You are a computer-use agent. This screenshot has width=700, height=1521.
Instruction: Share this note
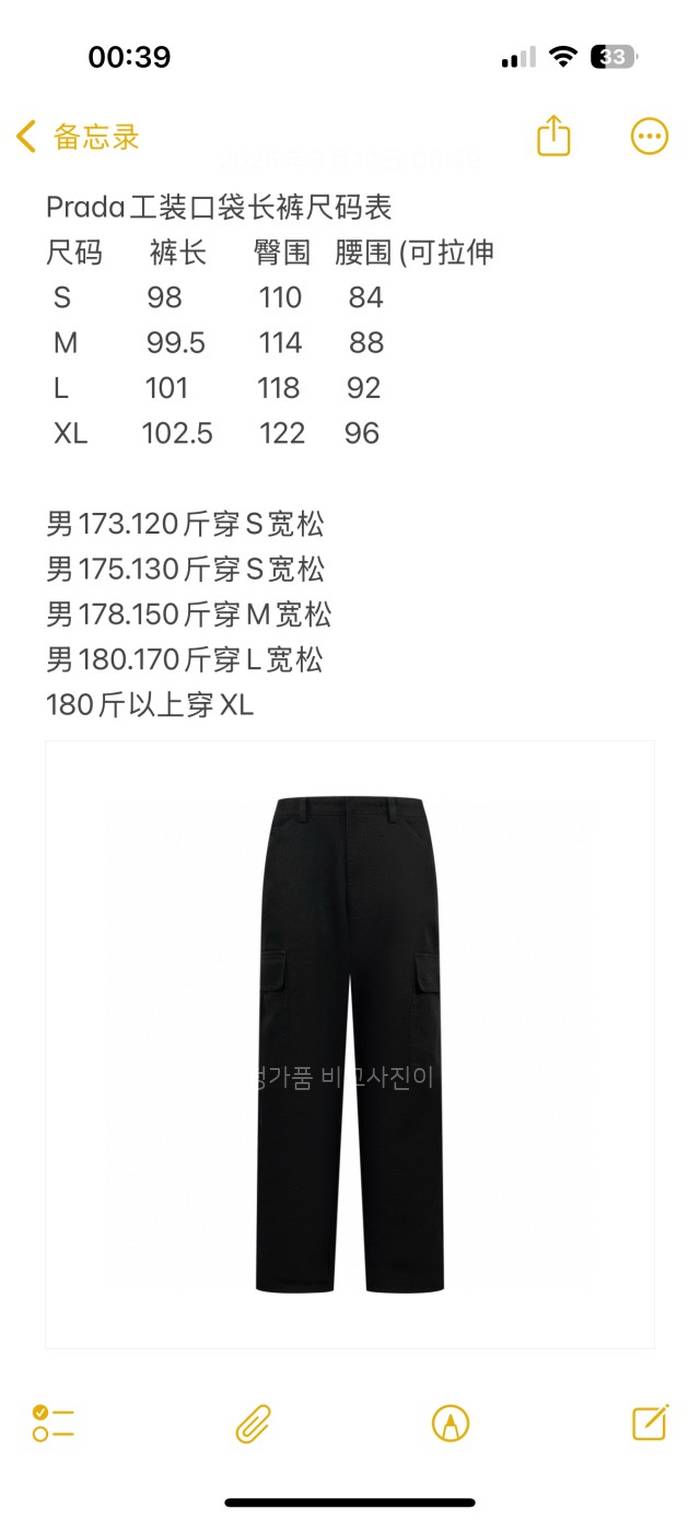(553, 136)
